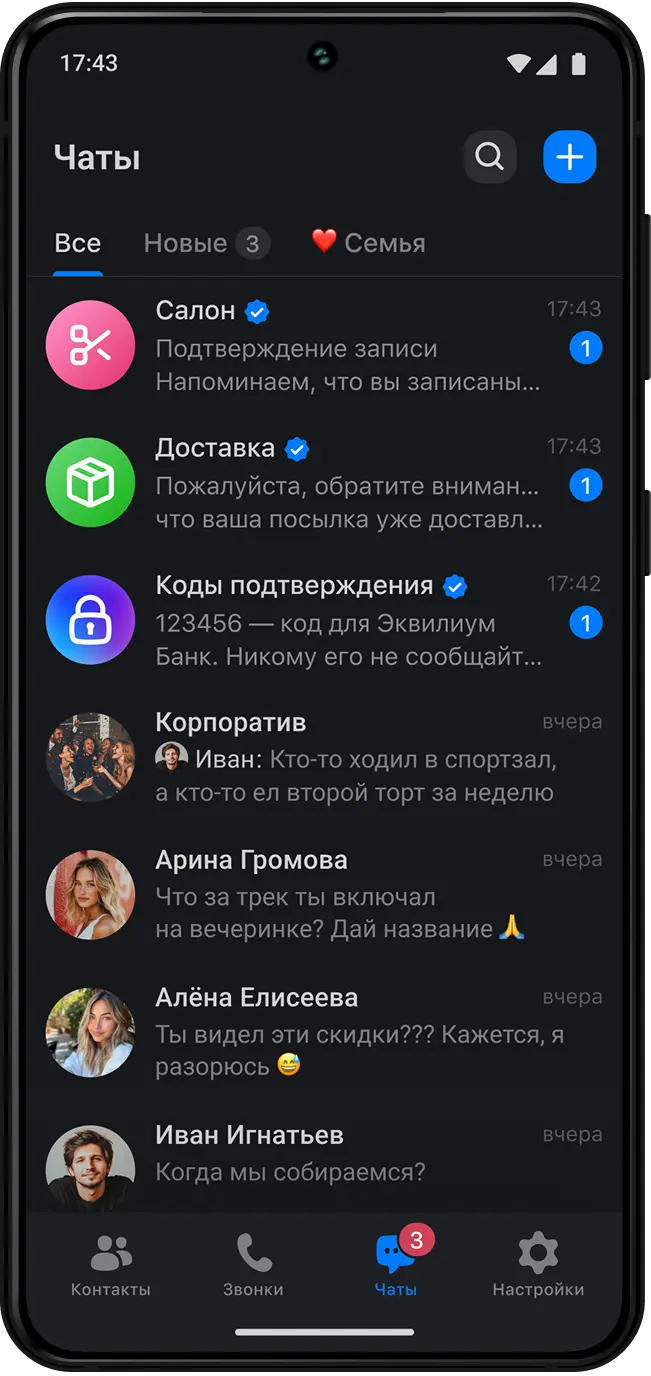Image resolution: width=651 pixels, height=1376 pixels.
Task: Go to the Контакты tab
Action: 111,1265
